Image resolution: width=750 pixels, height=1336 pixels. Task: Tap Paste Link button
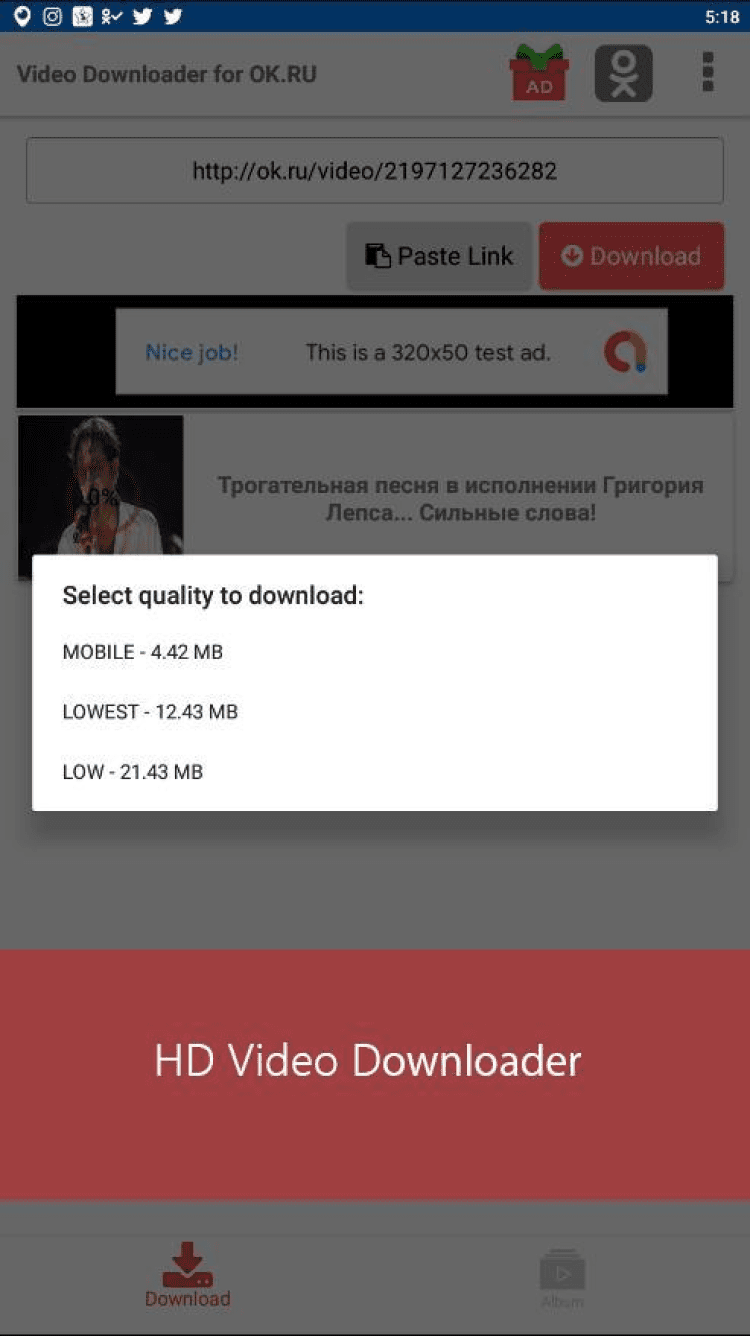pos(439,256)
